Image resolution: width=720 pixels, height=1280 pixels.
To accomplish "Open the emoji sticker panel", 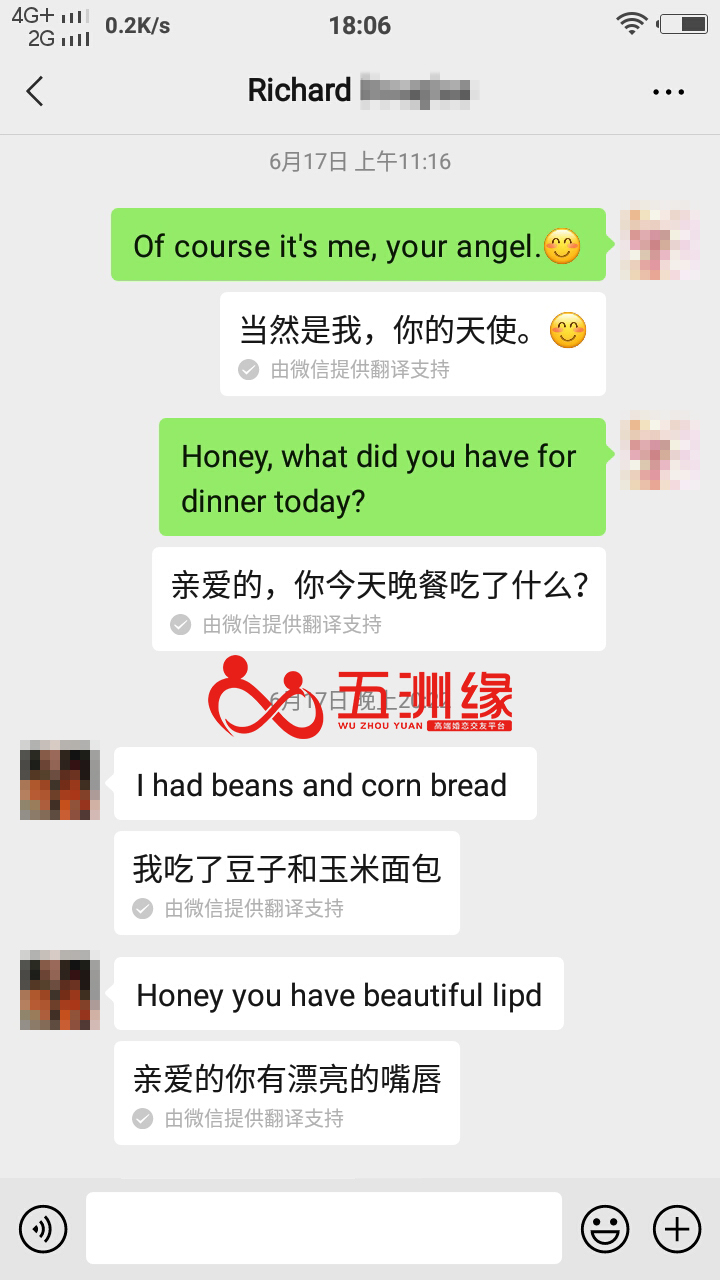I will click(x=605, y=1227).
